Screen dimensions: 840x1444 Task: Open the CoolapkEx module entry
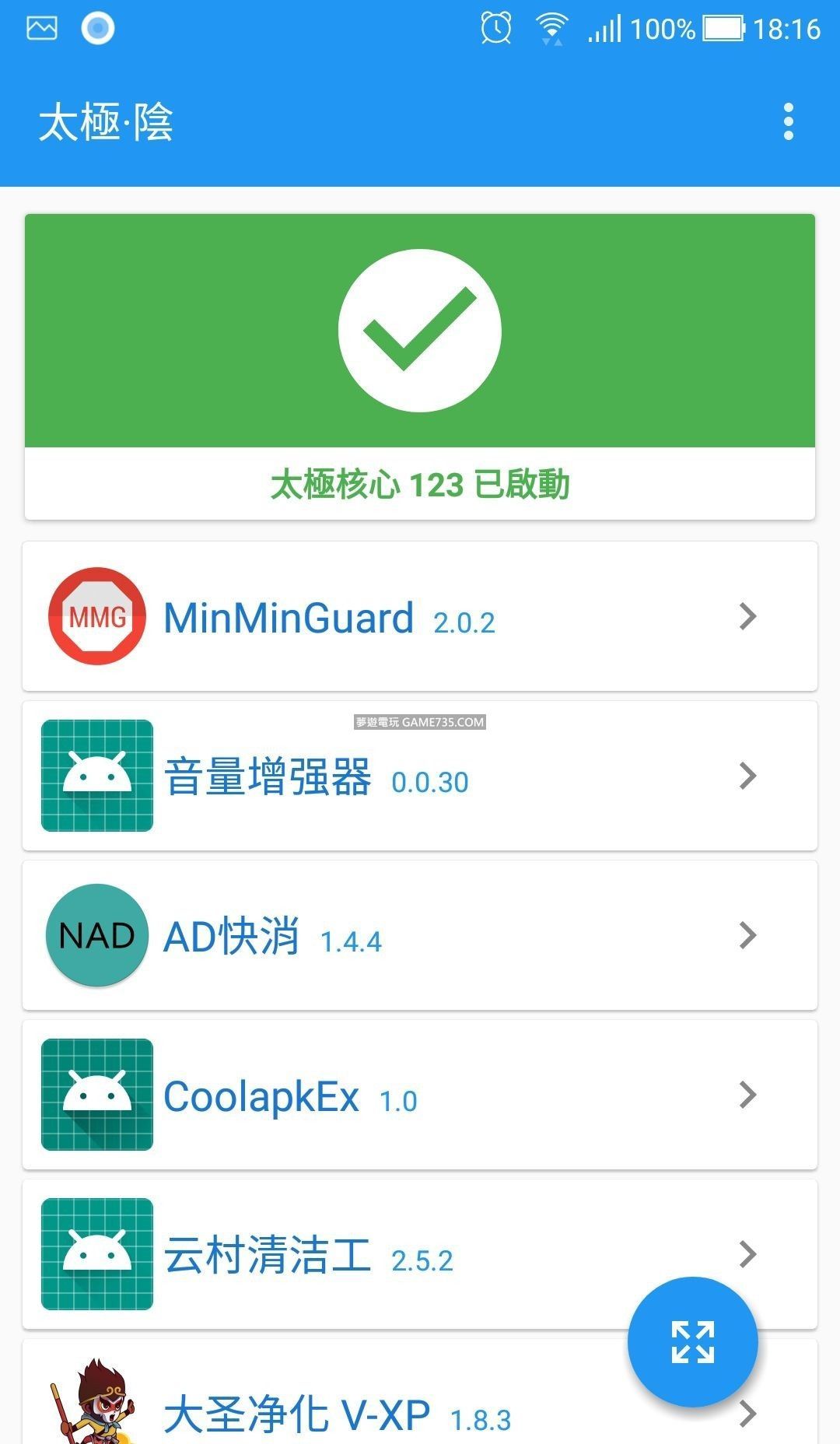click(x=420, y=1095)
